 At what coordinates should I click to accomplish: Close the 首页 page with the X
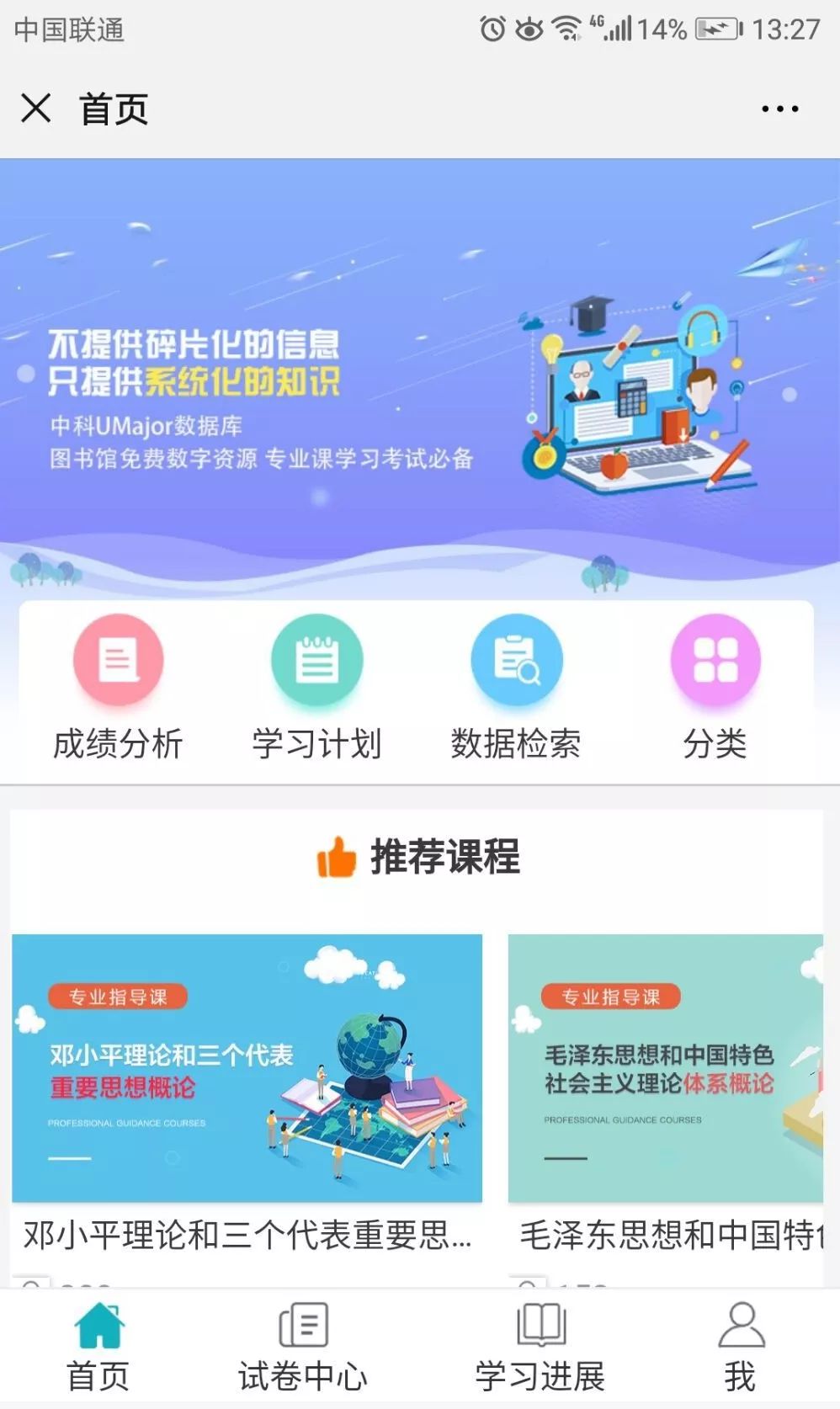36,109
